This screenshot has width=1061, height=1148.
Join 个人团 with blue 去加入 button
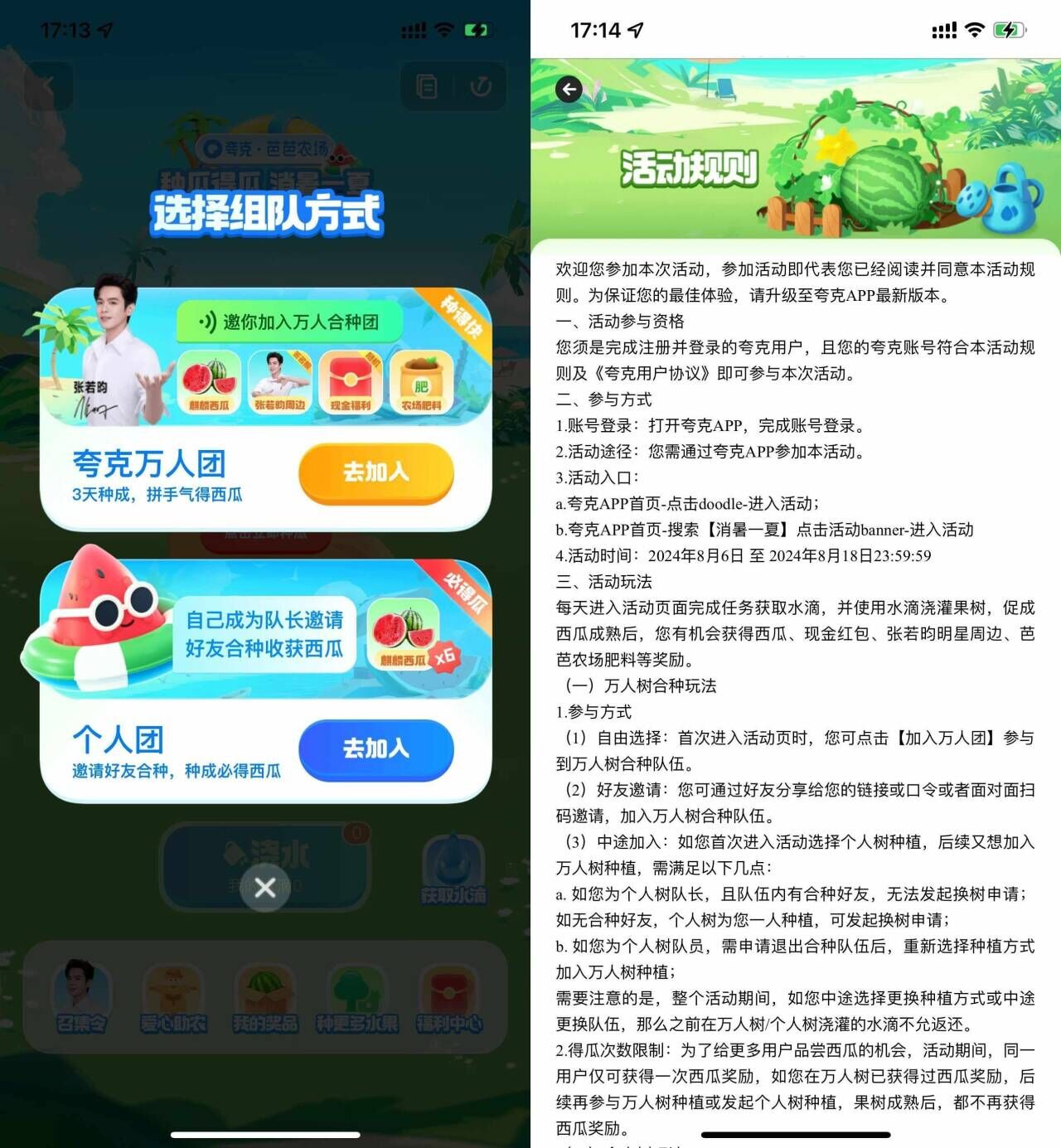pyautogui.click(x=375, y=749)
